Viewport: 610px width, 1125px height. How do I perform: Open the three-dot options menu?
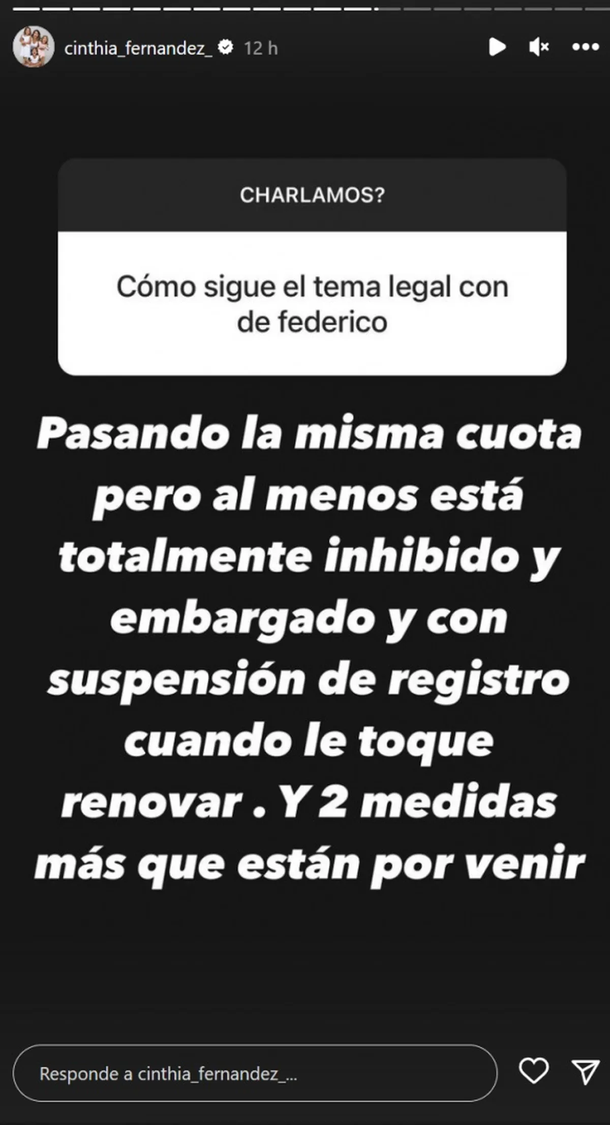coord(584,47)
